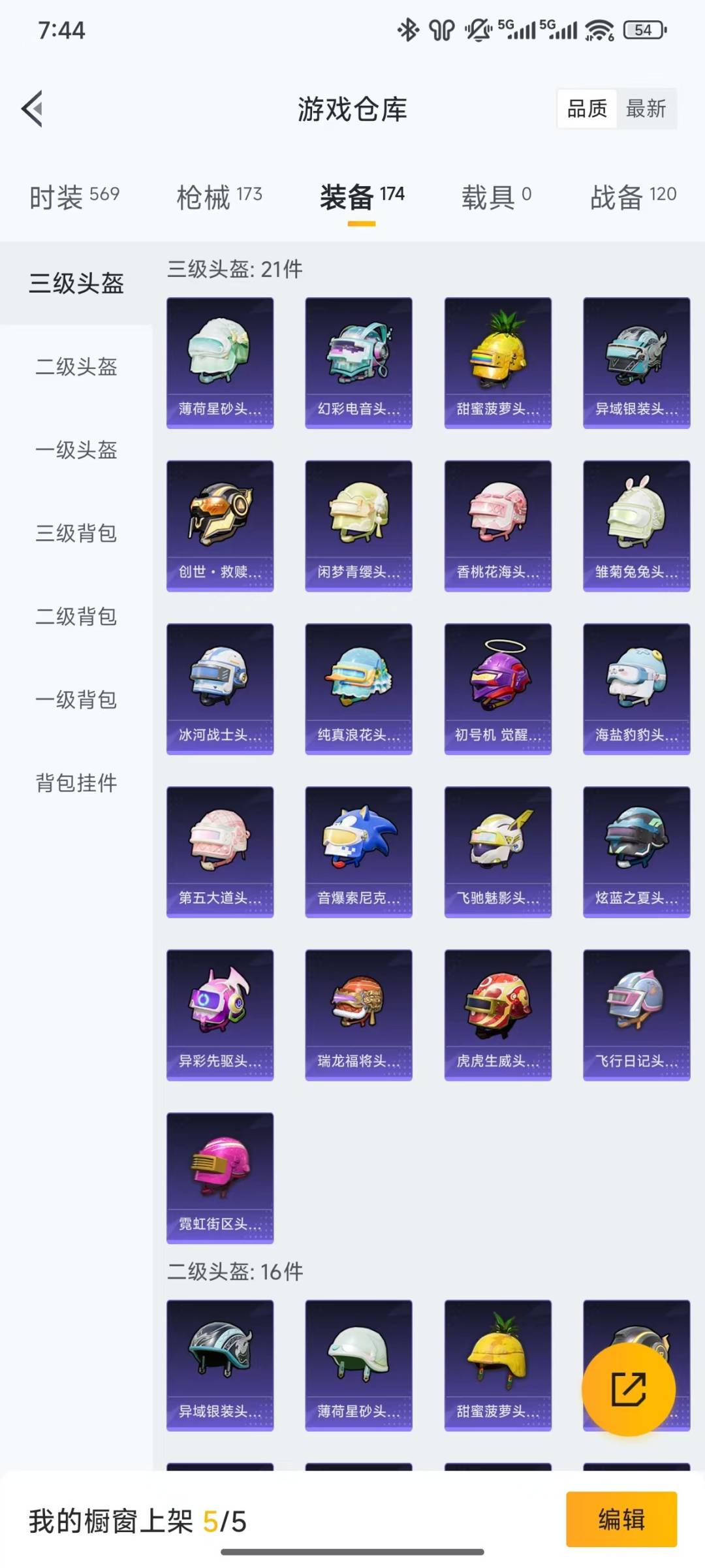Image resolution: width=705 pixels, height=1568 pixels.
Task: View the 霓虹街区 helmet item
Action: coord(220,1178)
